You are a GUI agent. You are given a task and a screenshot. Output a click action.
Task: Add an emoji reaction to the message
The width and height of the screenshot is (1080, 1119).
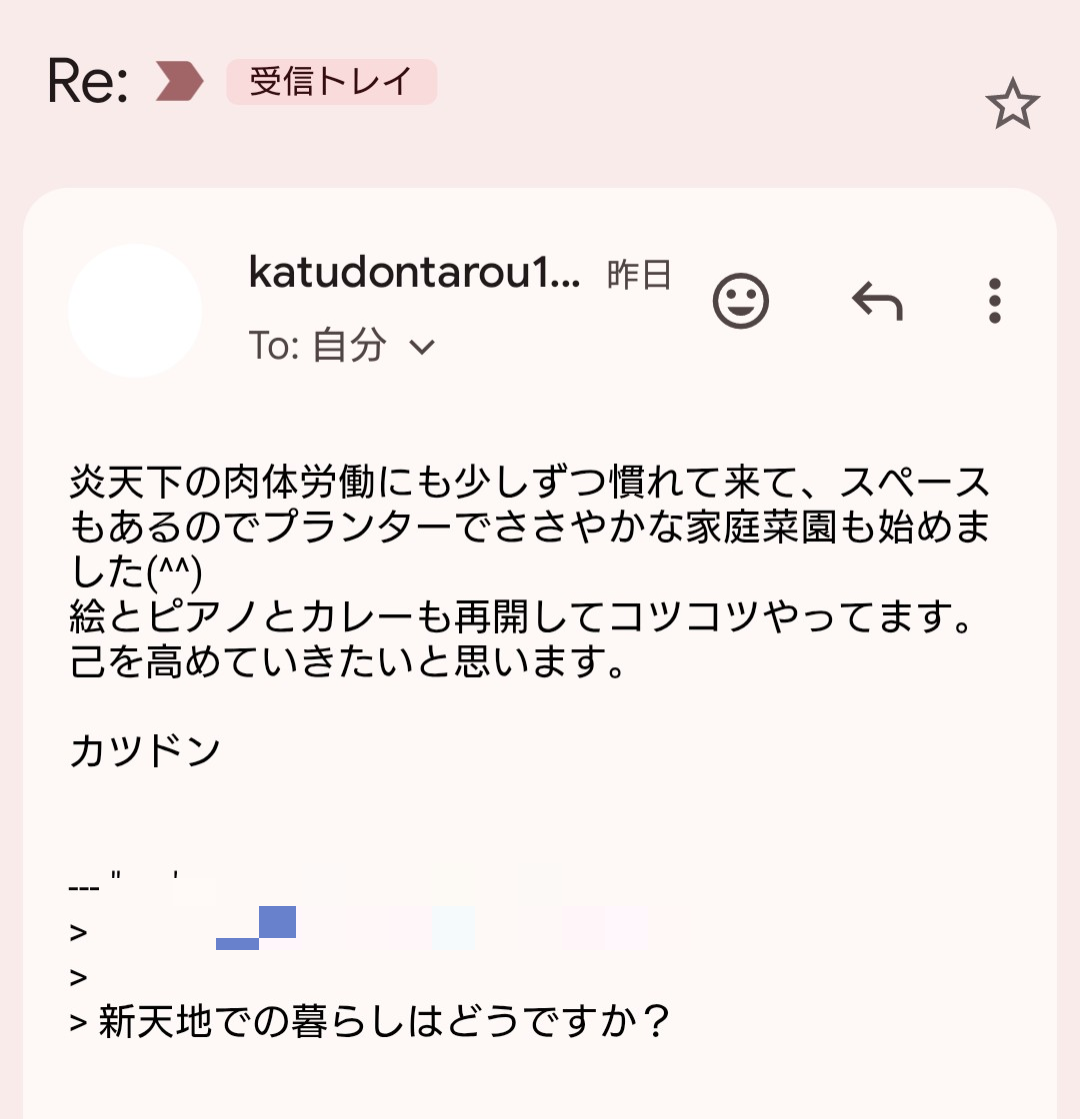coord(740,300)
